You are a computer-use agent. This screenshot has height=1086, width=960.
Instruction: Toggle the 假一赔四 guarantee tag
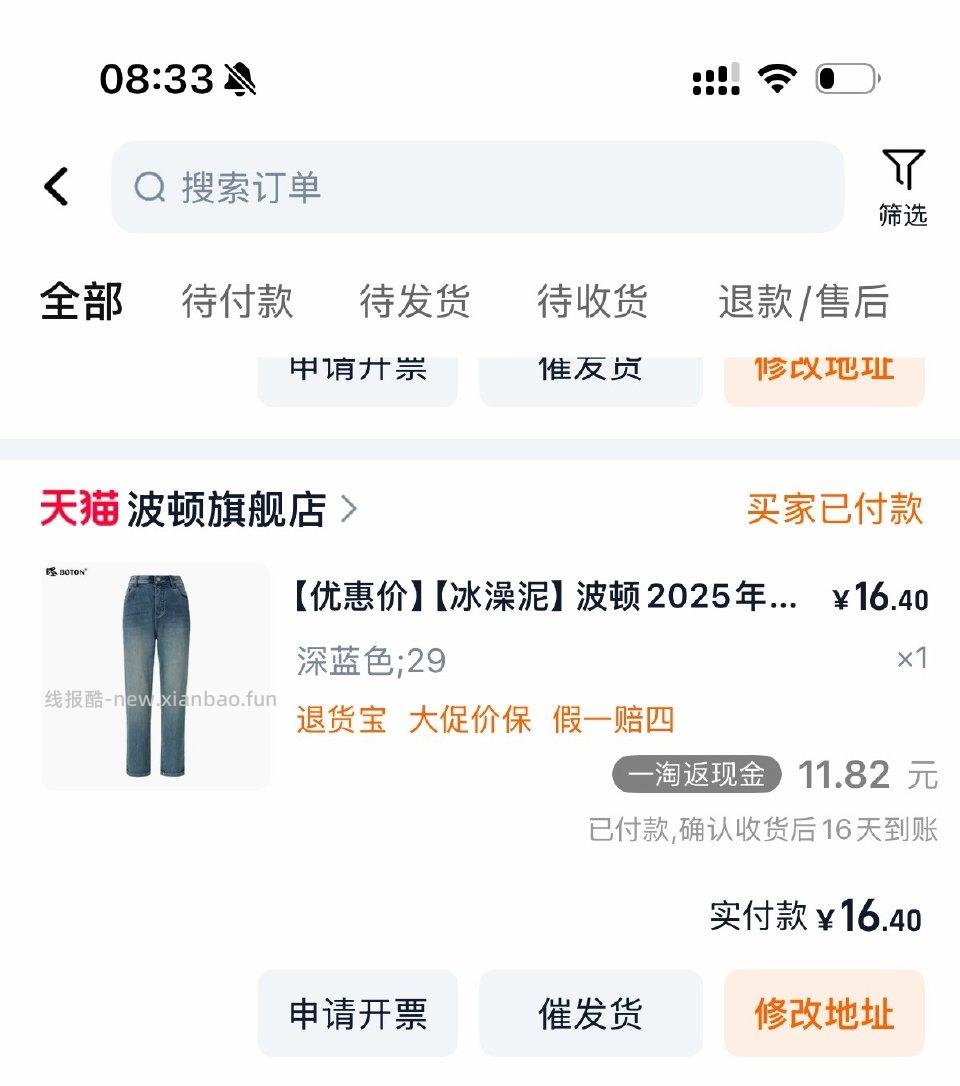pyautogui.click(x=609, y=719)
